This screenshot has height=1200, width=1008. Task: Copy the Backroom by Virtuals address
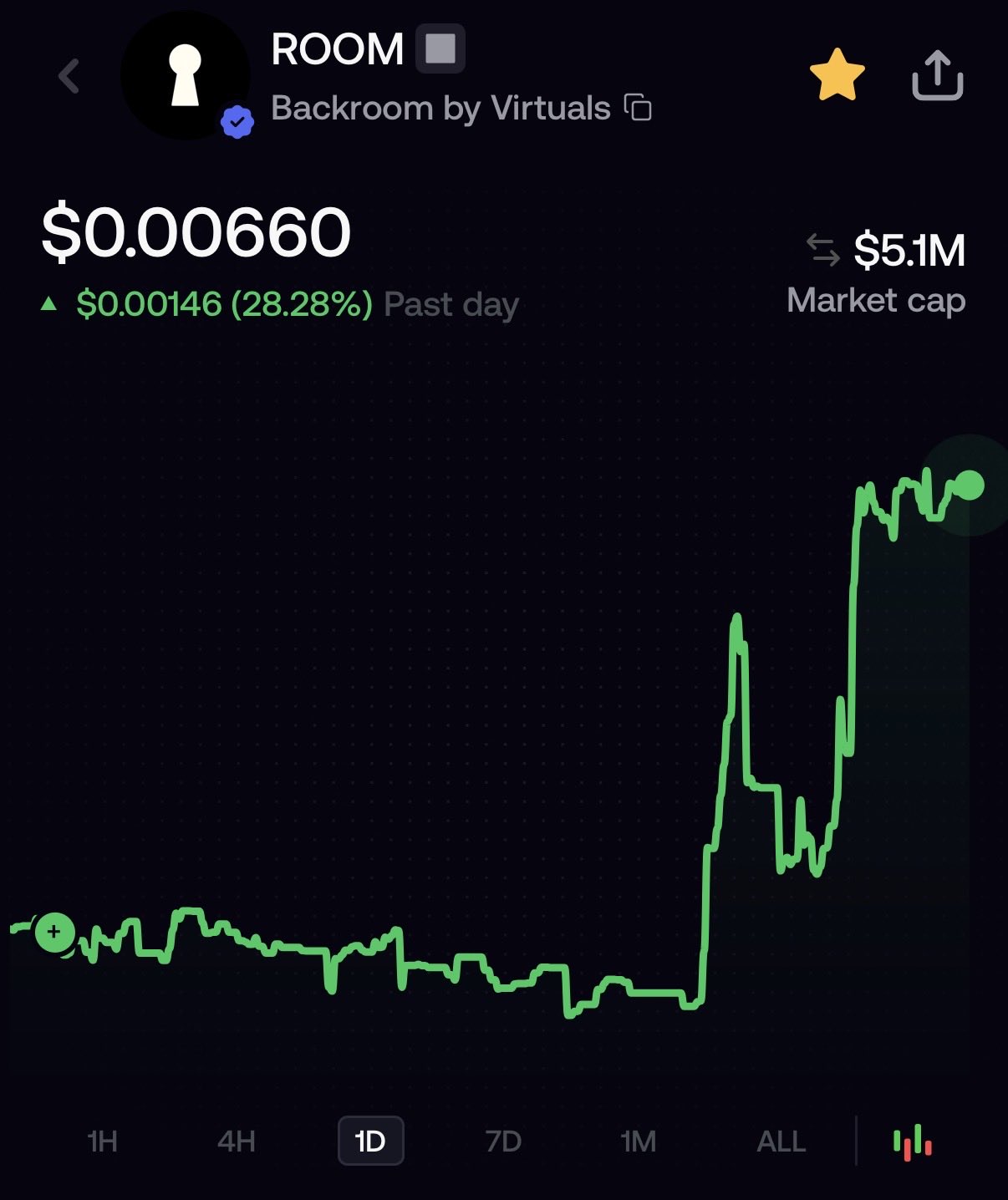coord(639,108)
